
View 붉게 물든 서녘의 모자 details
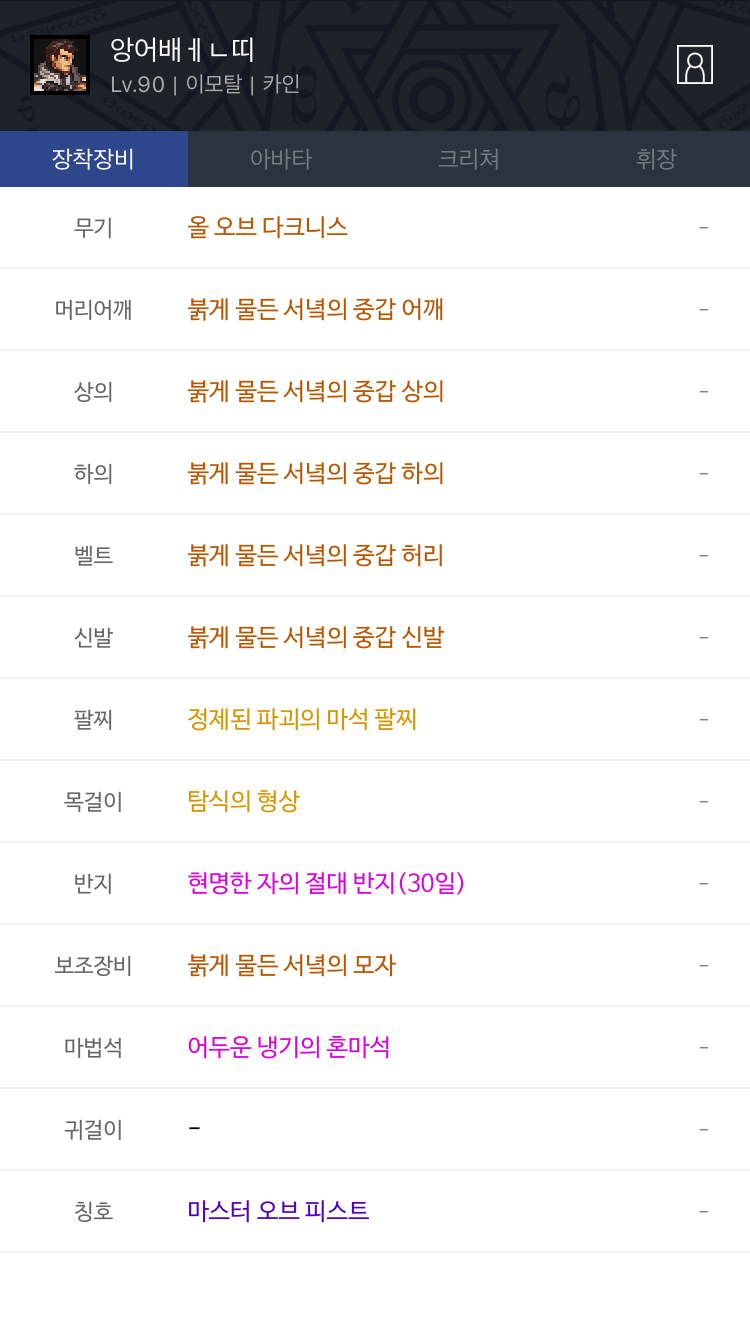coord(292,965)
